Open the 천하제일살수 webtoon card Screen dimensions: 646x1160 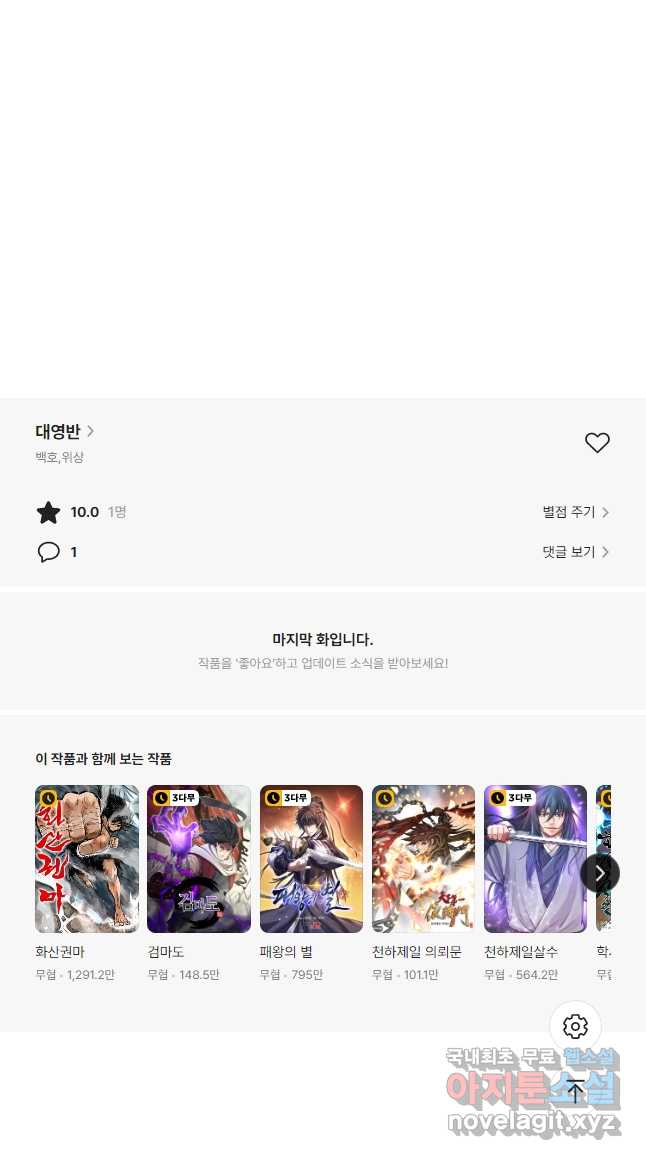pos(535,859)
